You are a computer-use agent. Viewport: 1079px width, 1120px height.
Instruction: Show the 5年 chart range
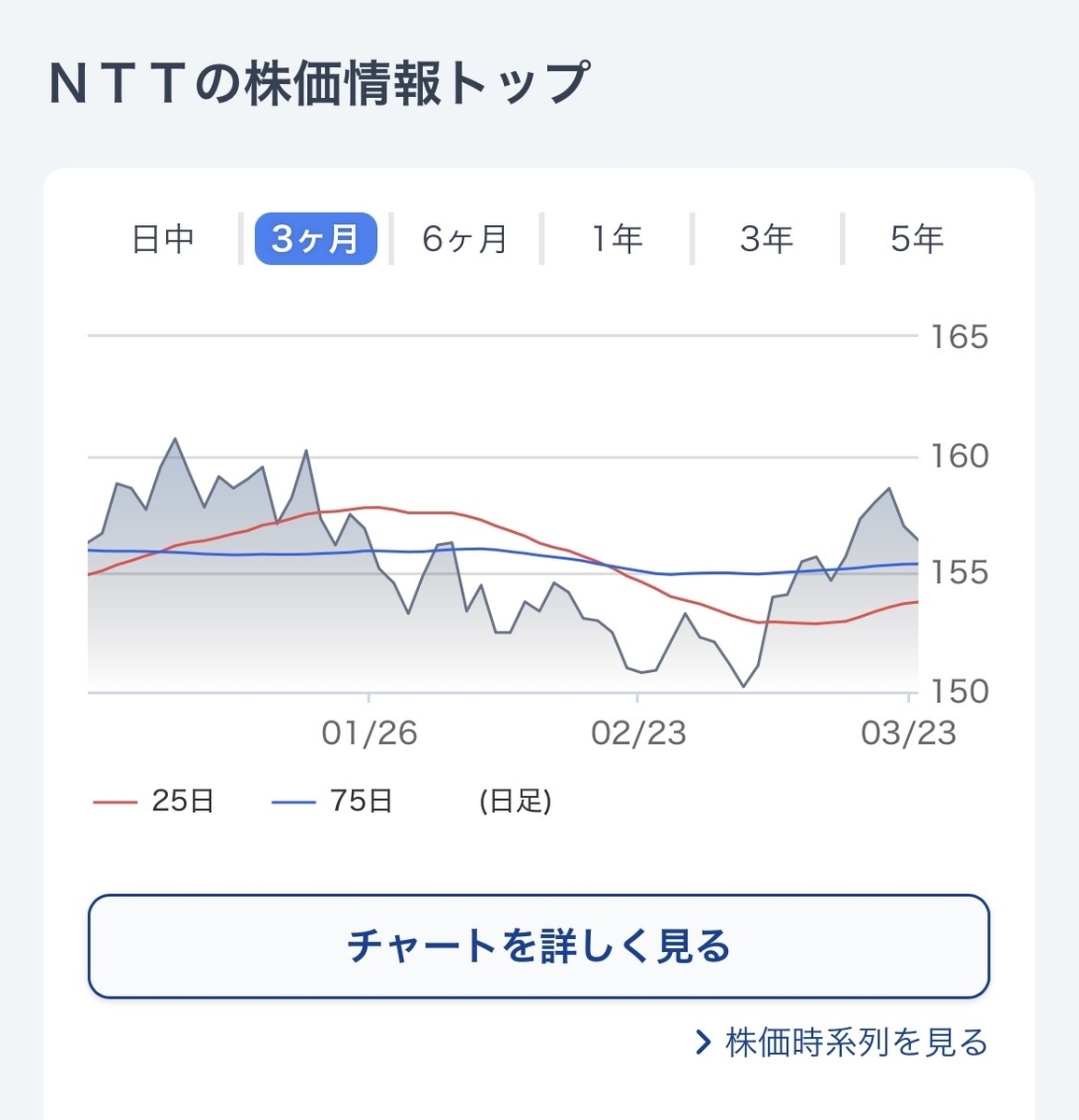click(x=917, y=239)
